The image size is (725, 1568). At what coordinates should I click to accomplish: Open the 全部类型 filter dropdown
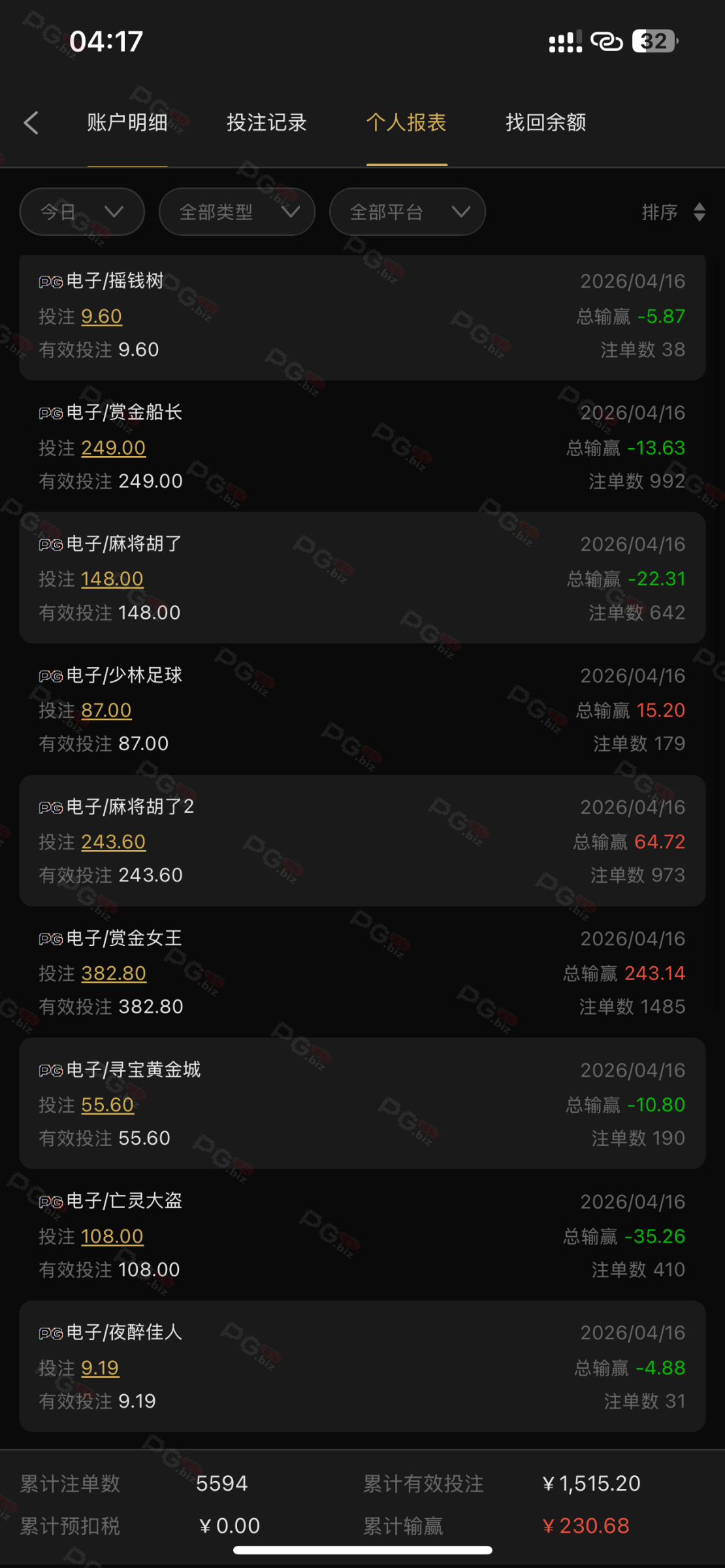[x=237, y=212]
